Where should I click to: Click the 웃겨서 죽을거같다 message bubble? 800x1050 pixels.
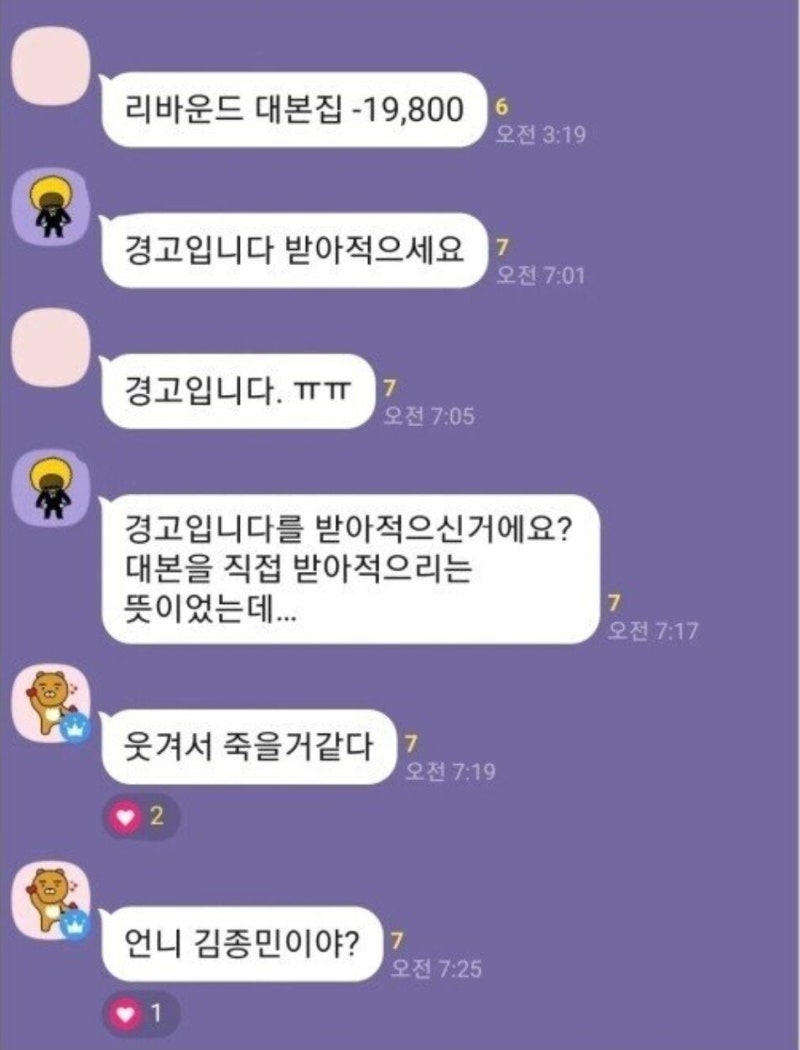248,747
